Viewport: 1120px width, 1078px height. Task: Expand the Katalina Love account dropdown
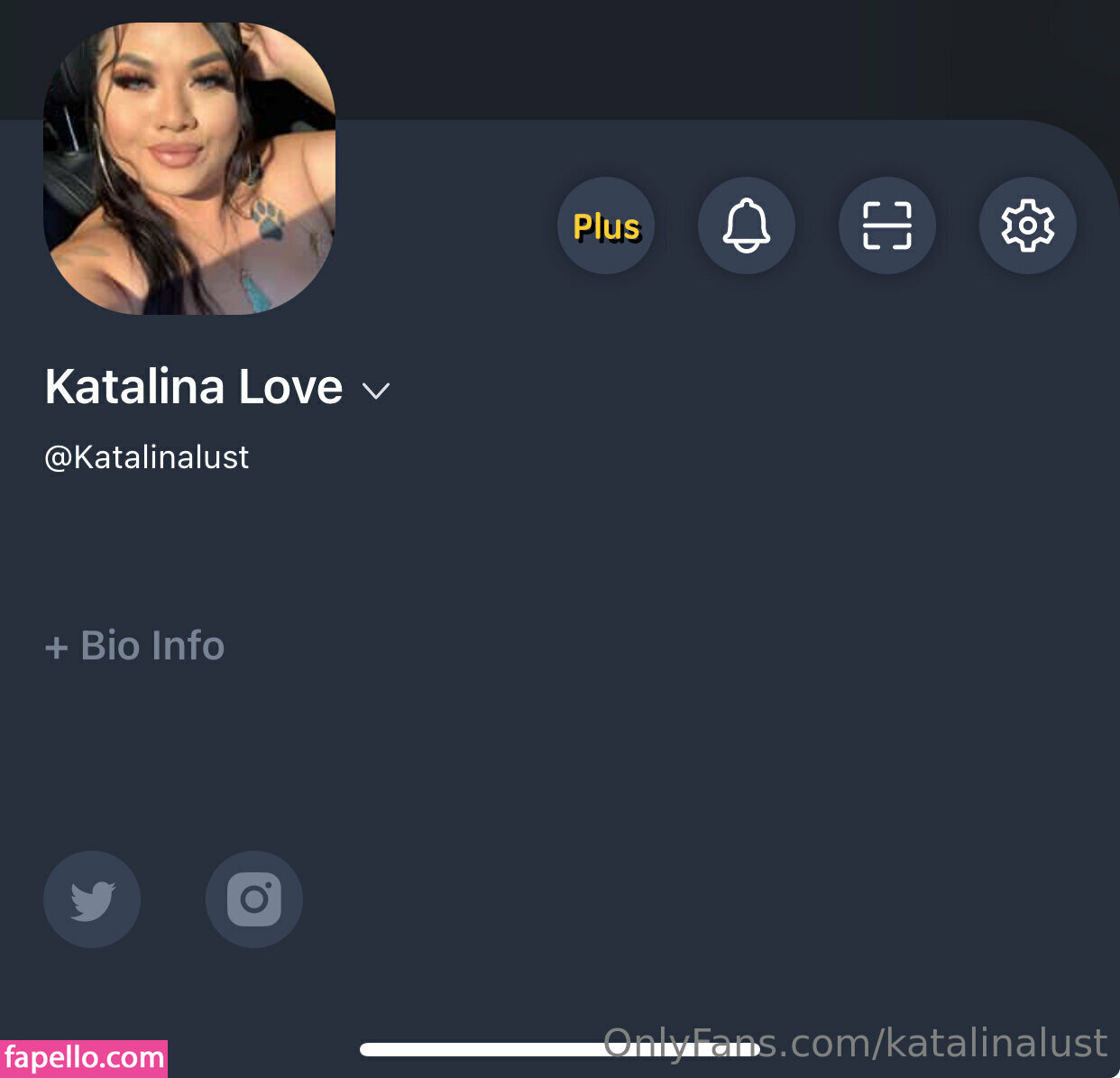coord(375,390)
